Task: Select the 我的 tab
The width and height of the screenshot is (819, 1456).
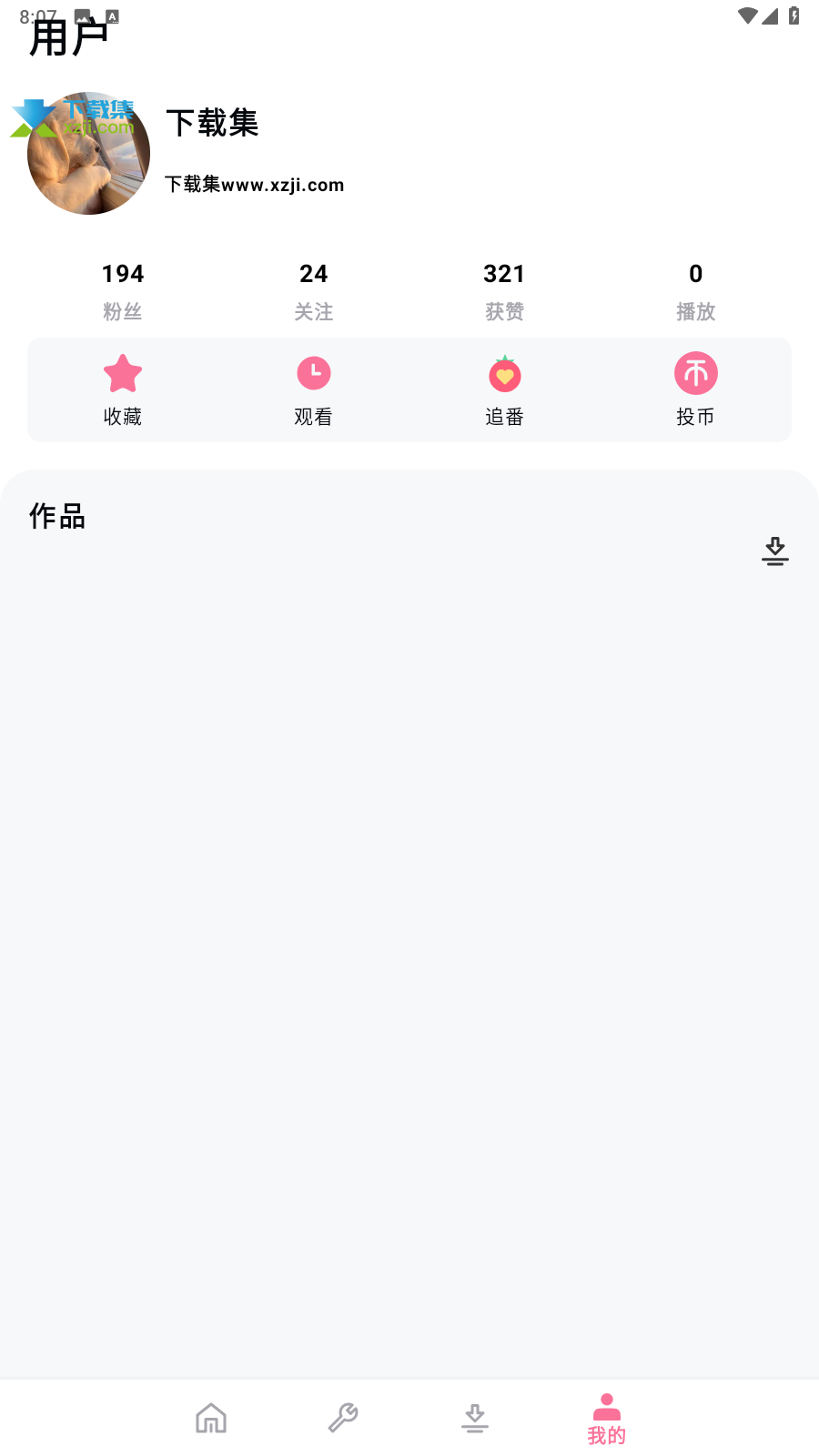Action: click(x=607, y=1418)
